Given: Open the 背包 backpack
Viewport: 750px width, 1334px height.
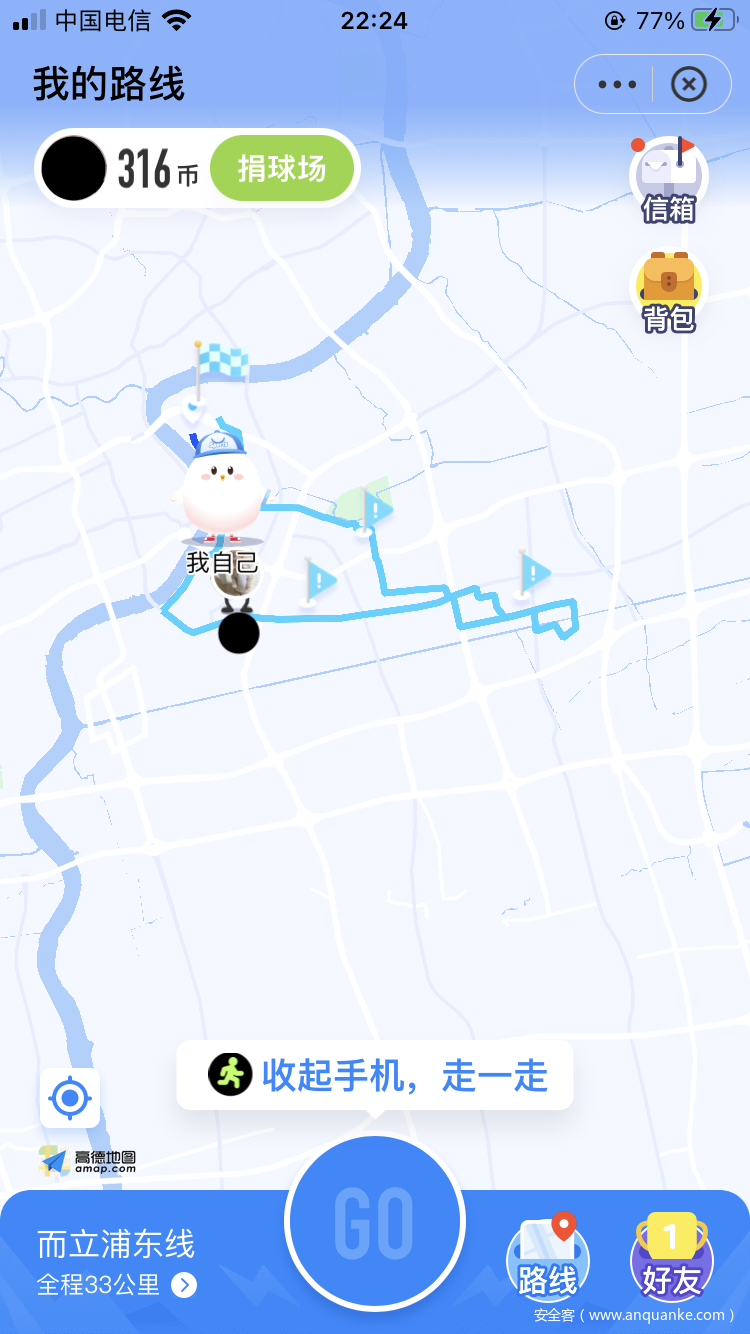Looking at the screenshot, I should (x=668, y=291).
